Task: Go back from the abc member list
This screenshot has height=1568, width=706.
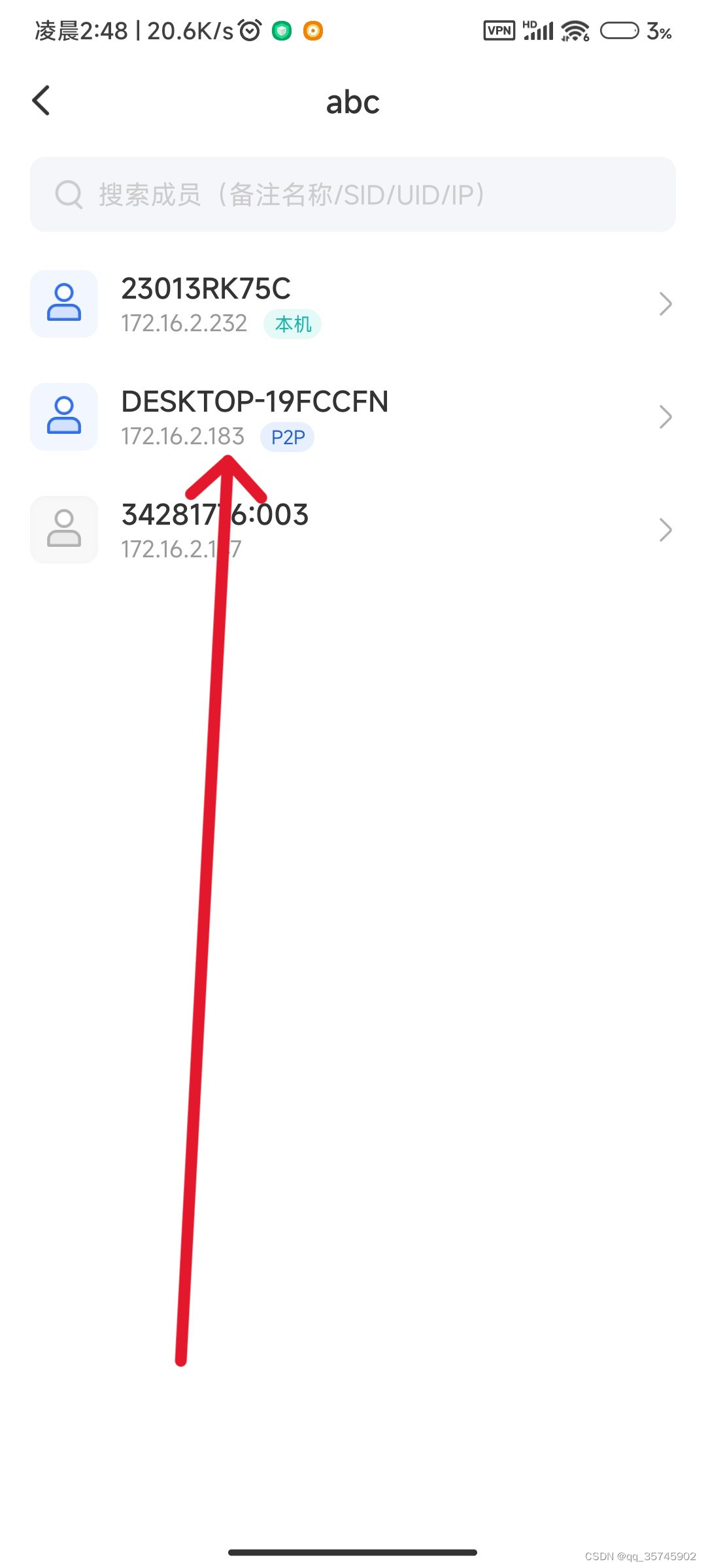Action: pyautogui.click(x=41, y=101)
